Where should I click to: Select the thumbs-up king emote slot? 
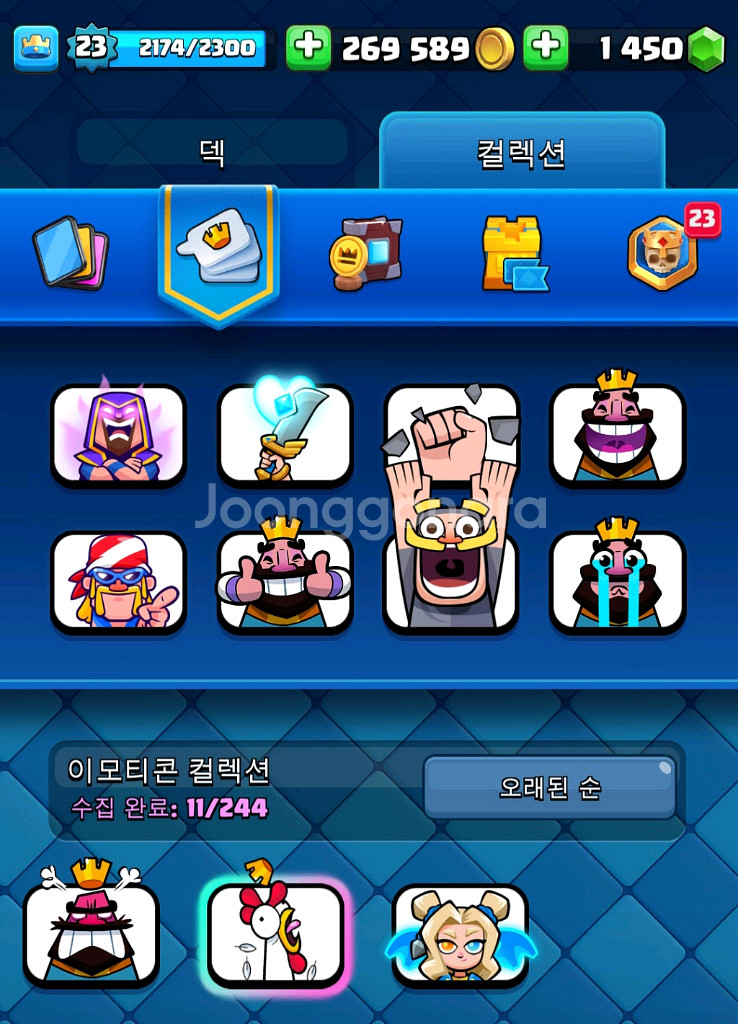[285, 581]
